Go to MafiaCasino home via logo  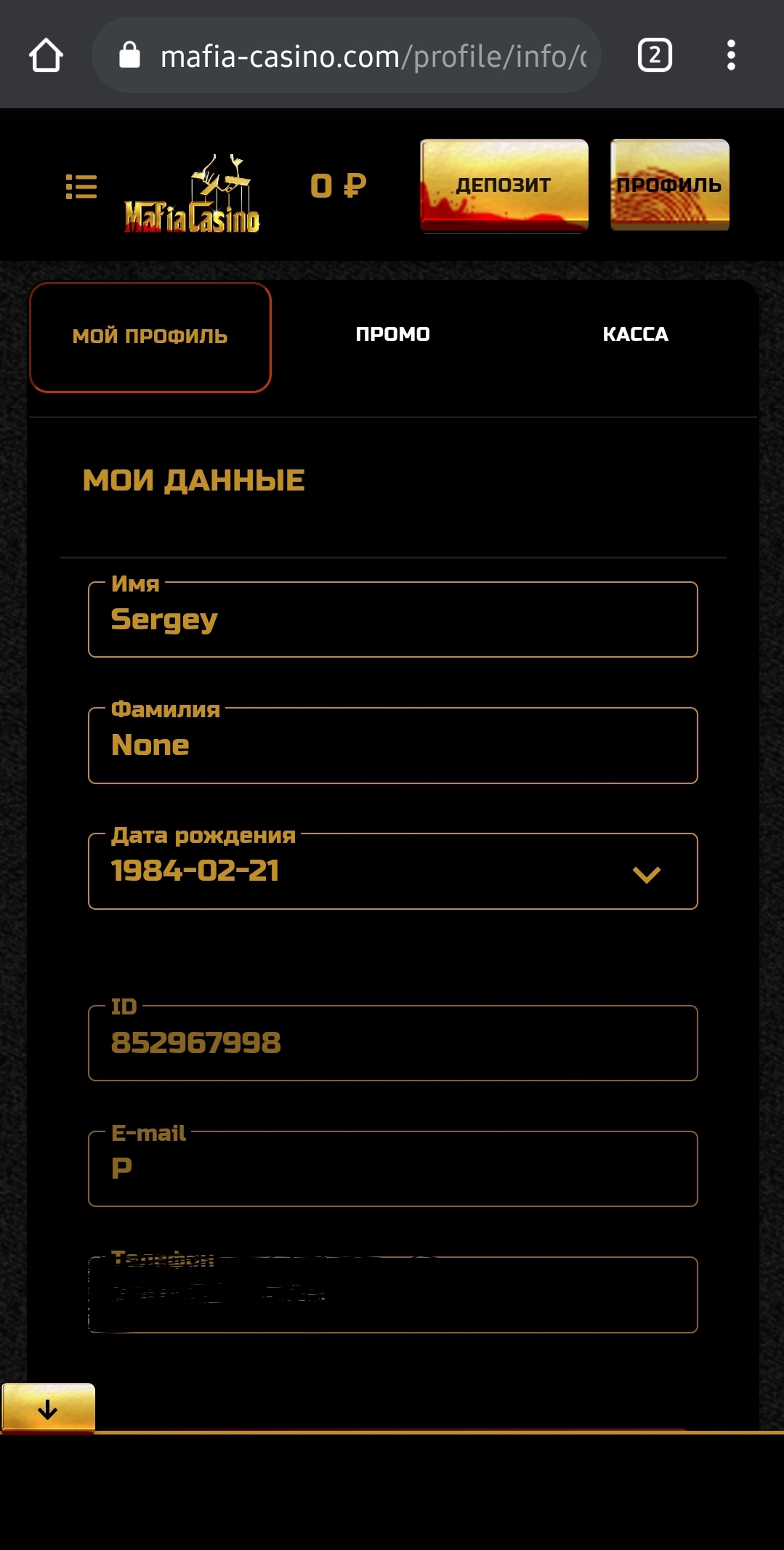pyautogui.click(x=193, y=196)
